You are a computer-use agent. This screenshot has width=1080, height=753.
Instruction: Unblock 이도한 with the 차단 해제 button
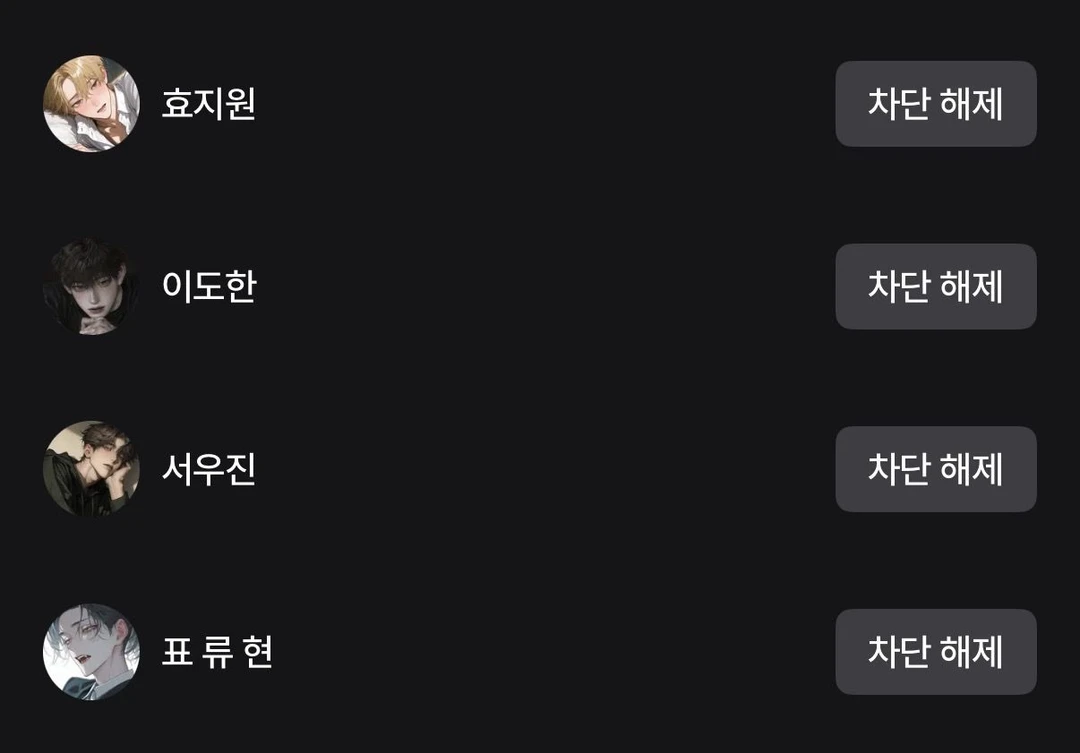pos(935,287)
